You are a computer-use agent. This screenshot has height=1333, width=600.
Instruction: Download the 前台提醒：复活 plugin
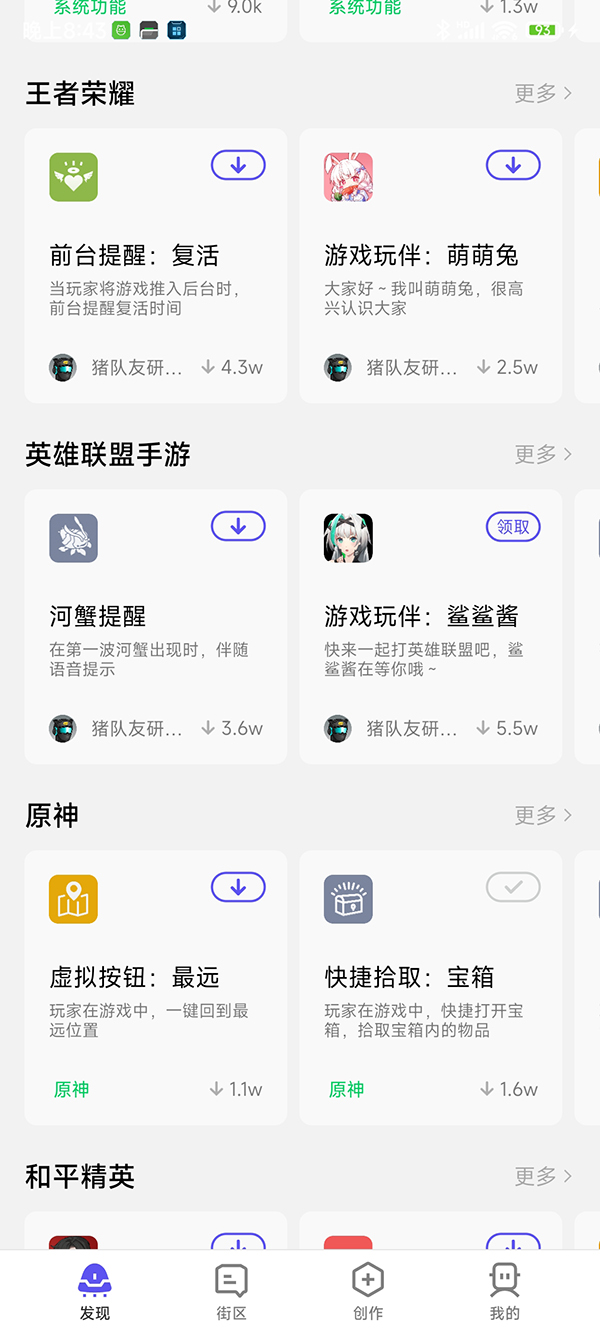[x=238, y=166]
